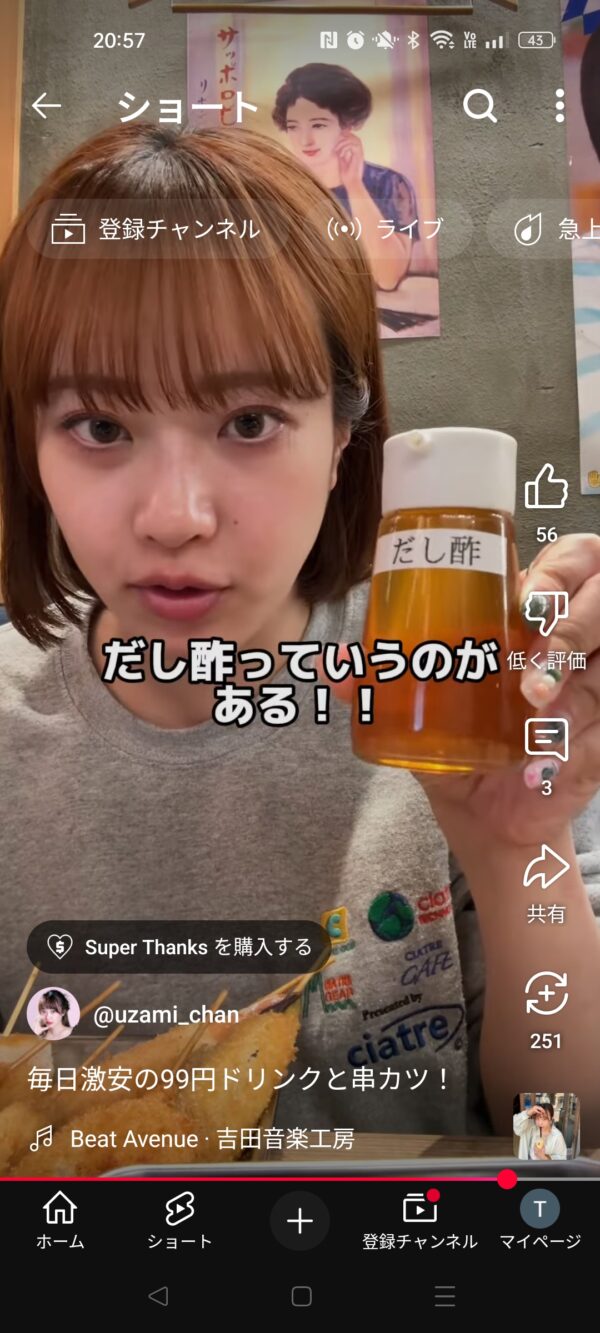Open the comments on this Short
This screenshot has height=1333, width=600.
(x=546, y=741)
